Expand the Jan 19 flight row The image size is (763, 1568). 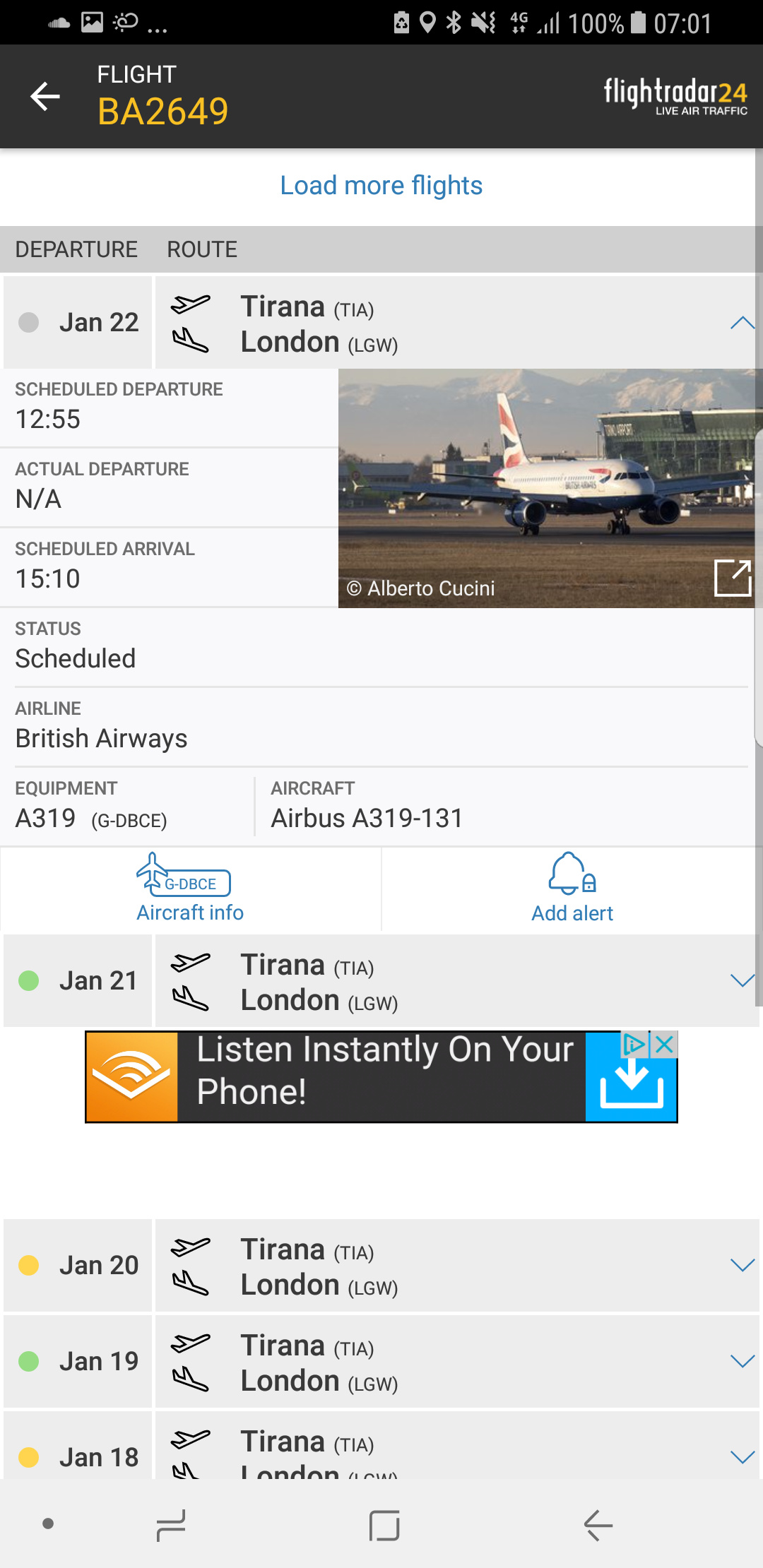(742, 1361)
